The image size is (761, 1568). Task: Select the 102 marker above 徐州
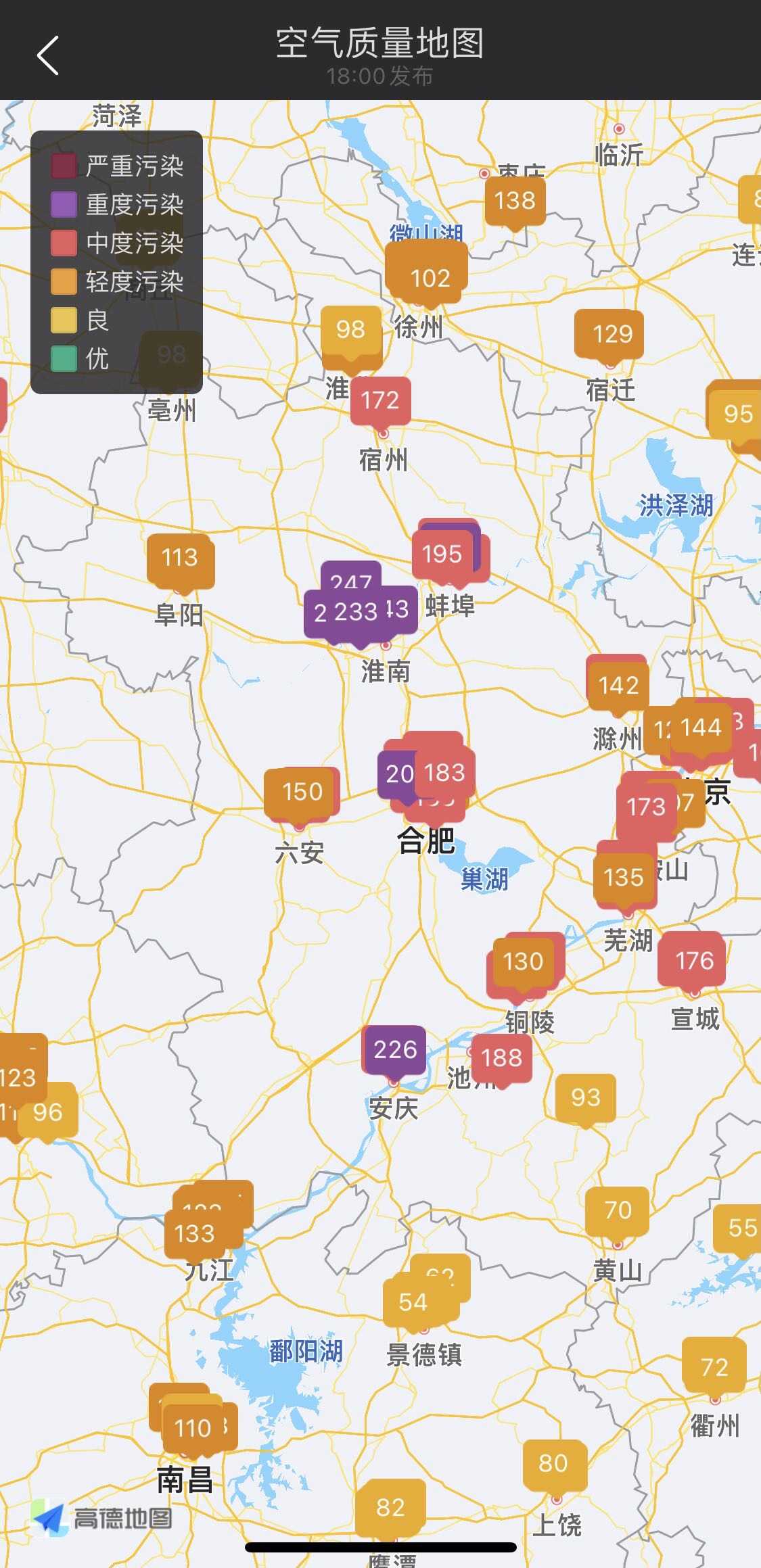430,278
